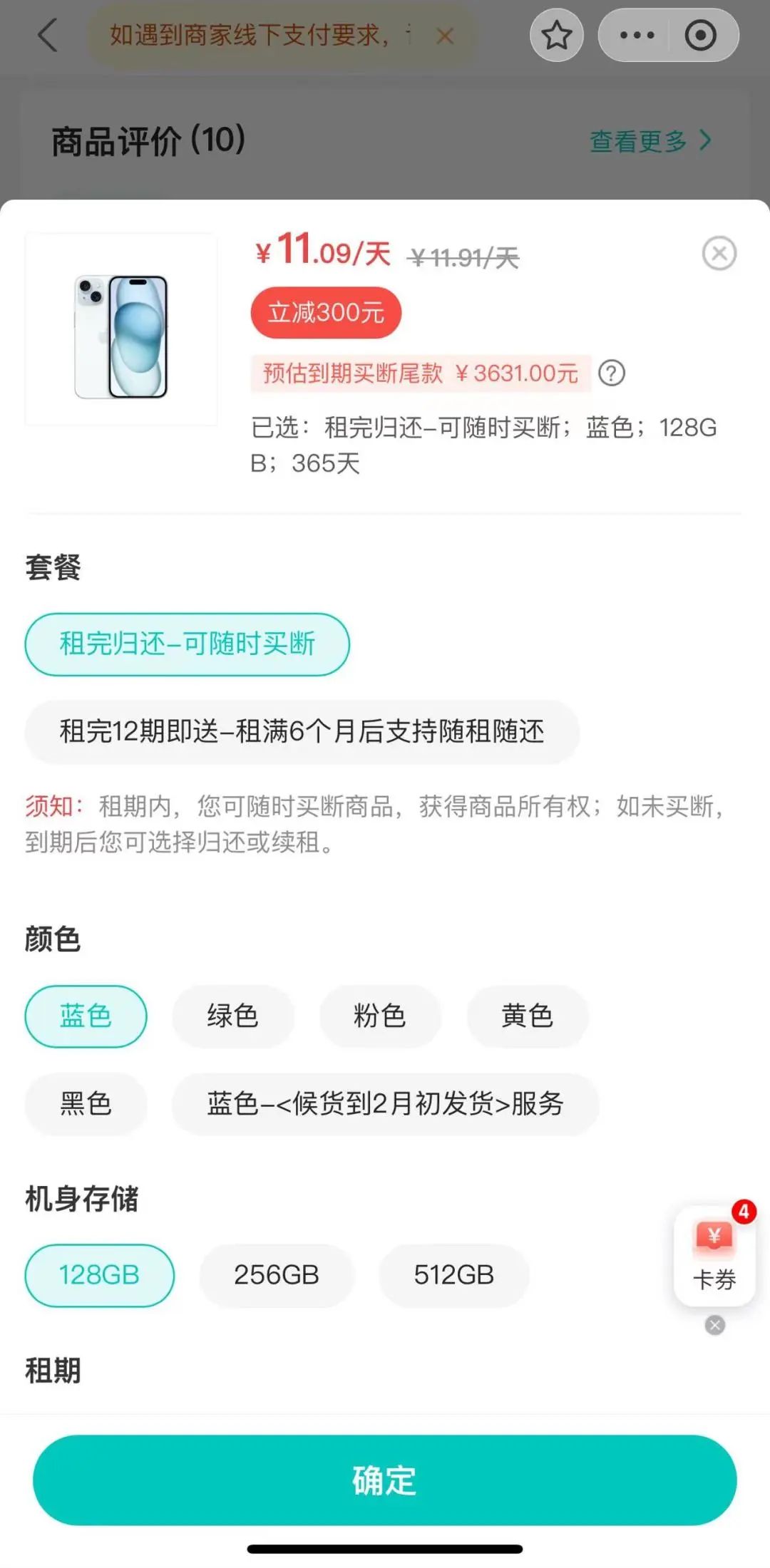770x1568 pixels.
Task: Select the 128GB storage chip
Action: click(99, 1274)
